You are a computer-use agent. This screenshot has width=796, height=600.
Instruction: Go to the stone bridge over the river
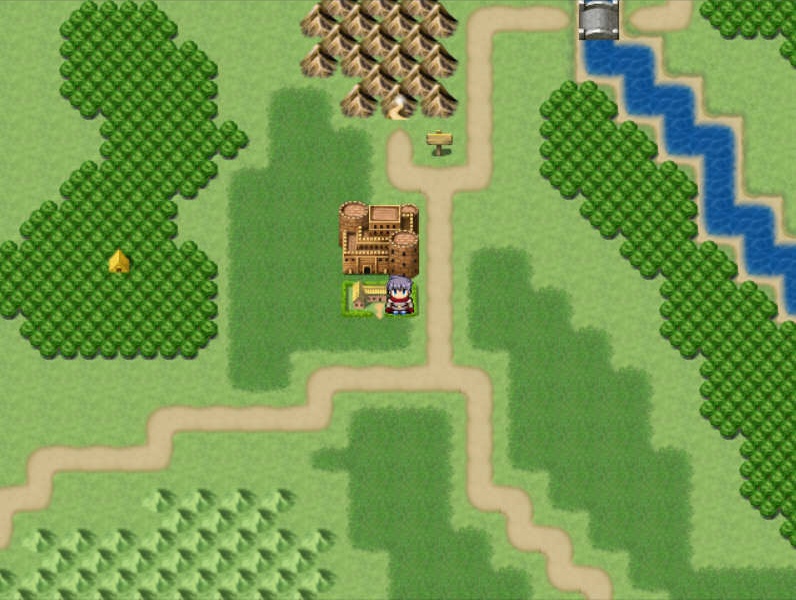(x=599, y=19)
